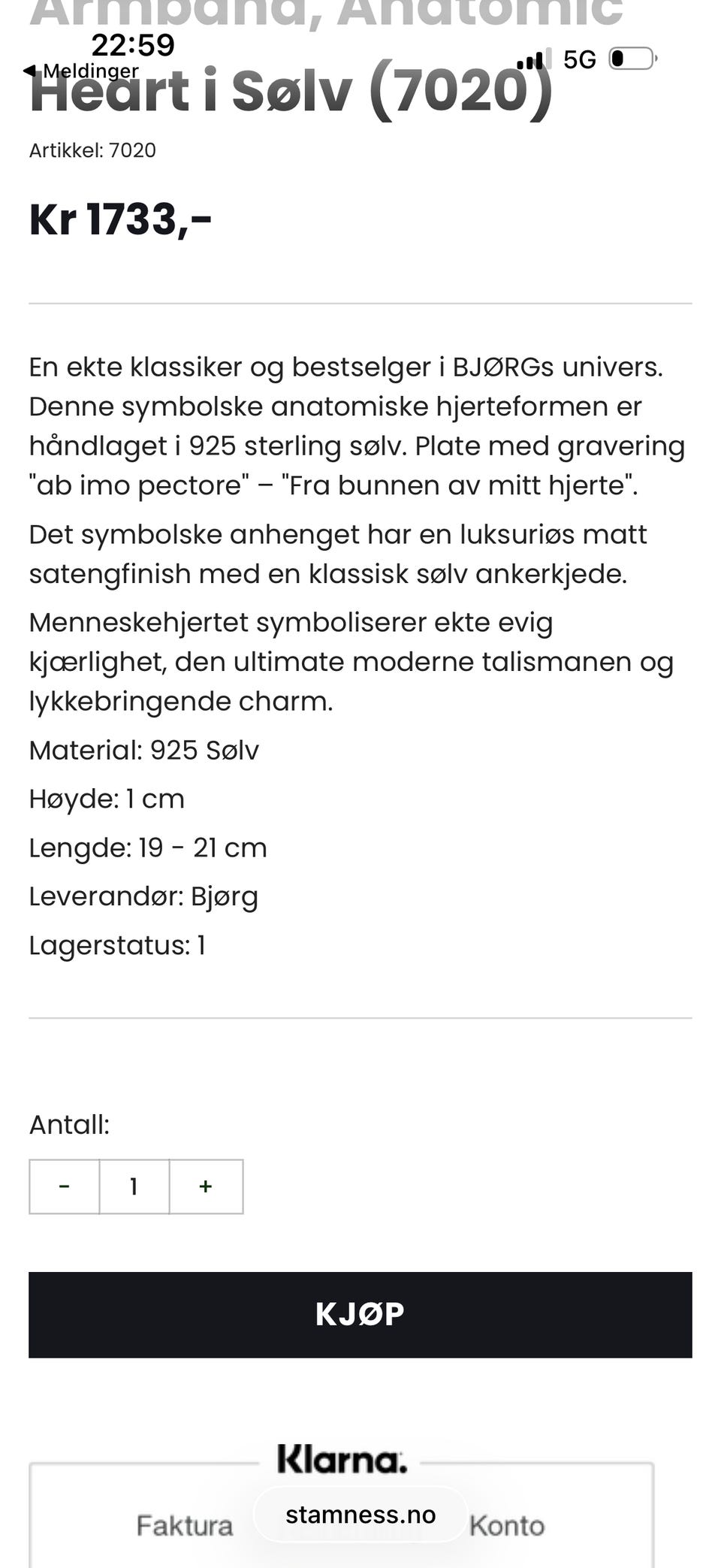Tap the stamness.no address pill

(360, 1515)
